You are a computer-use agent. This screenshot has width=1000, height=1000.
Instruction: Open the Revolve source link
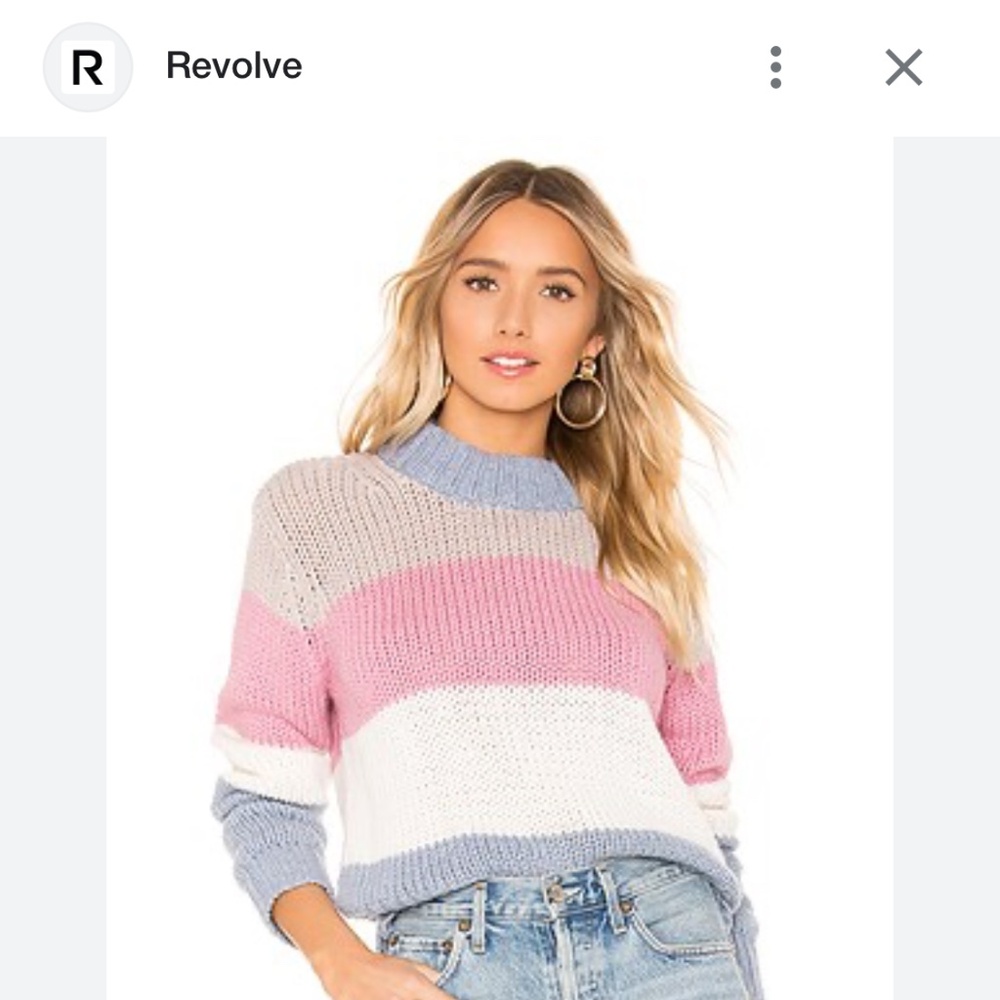point(233,66)
